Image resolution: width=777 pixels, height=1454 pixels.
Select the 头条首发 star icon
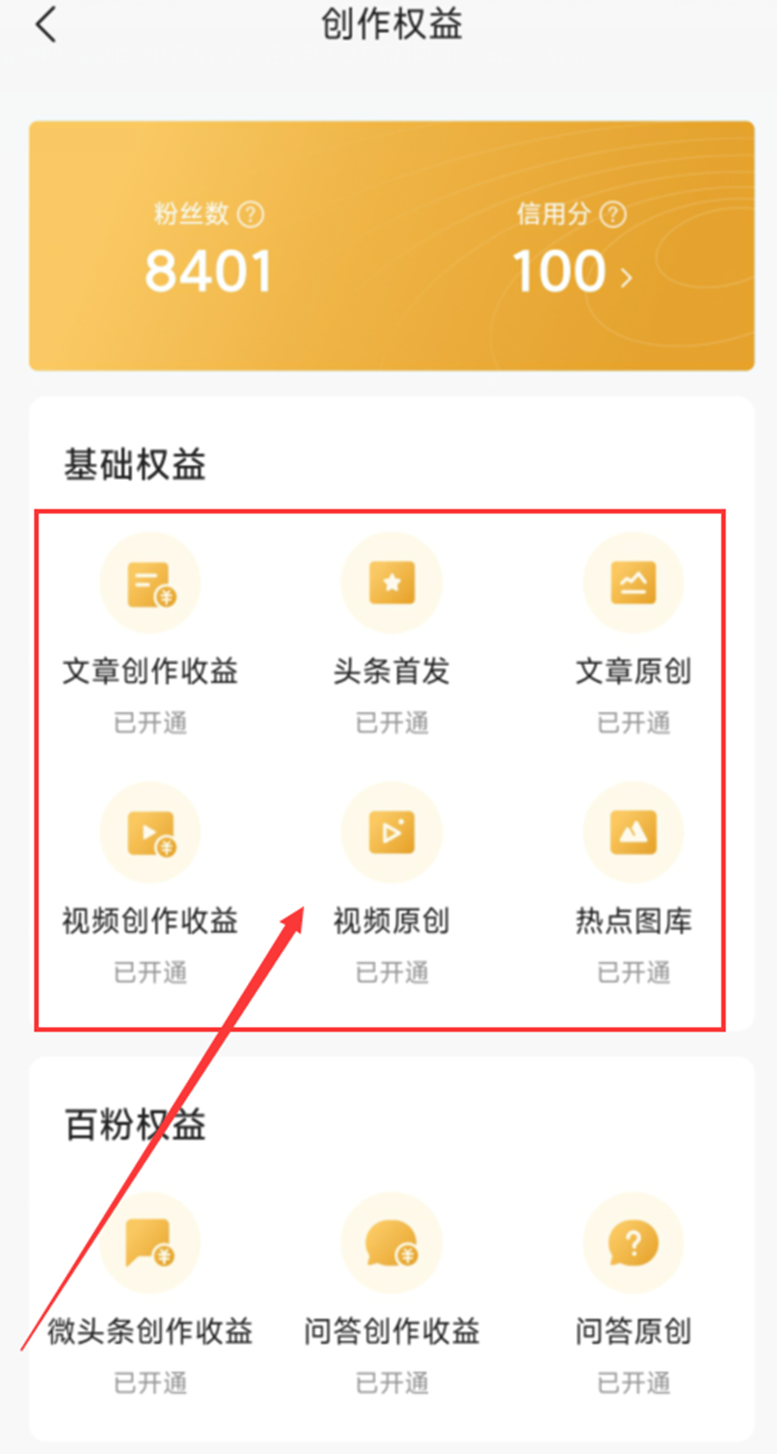pyautogui.click(x=391, y=583)
